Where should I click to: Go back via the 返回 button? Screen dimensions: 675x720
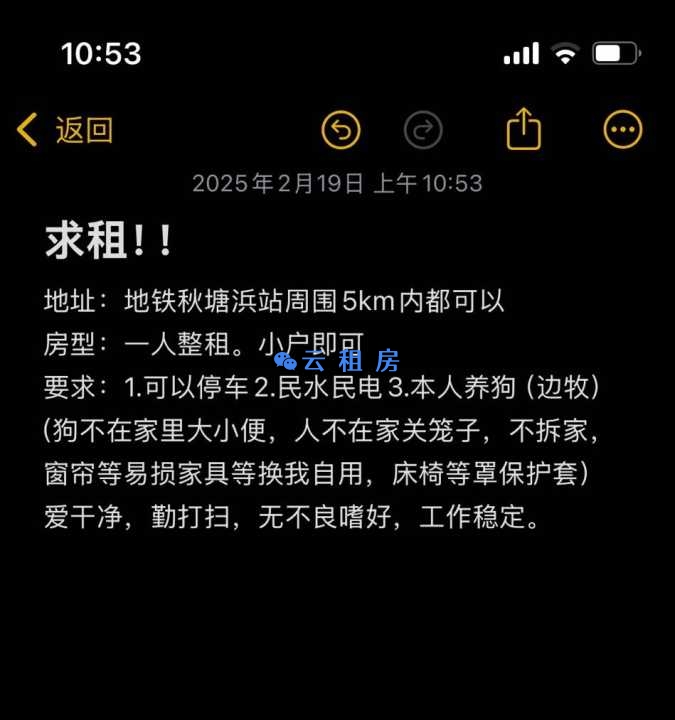tap(65, 130)
